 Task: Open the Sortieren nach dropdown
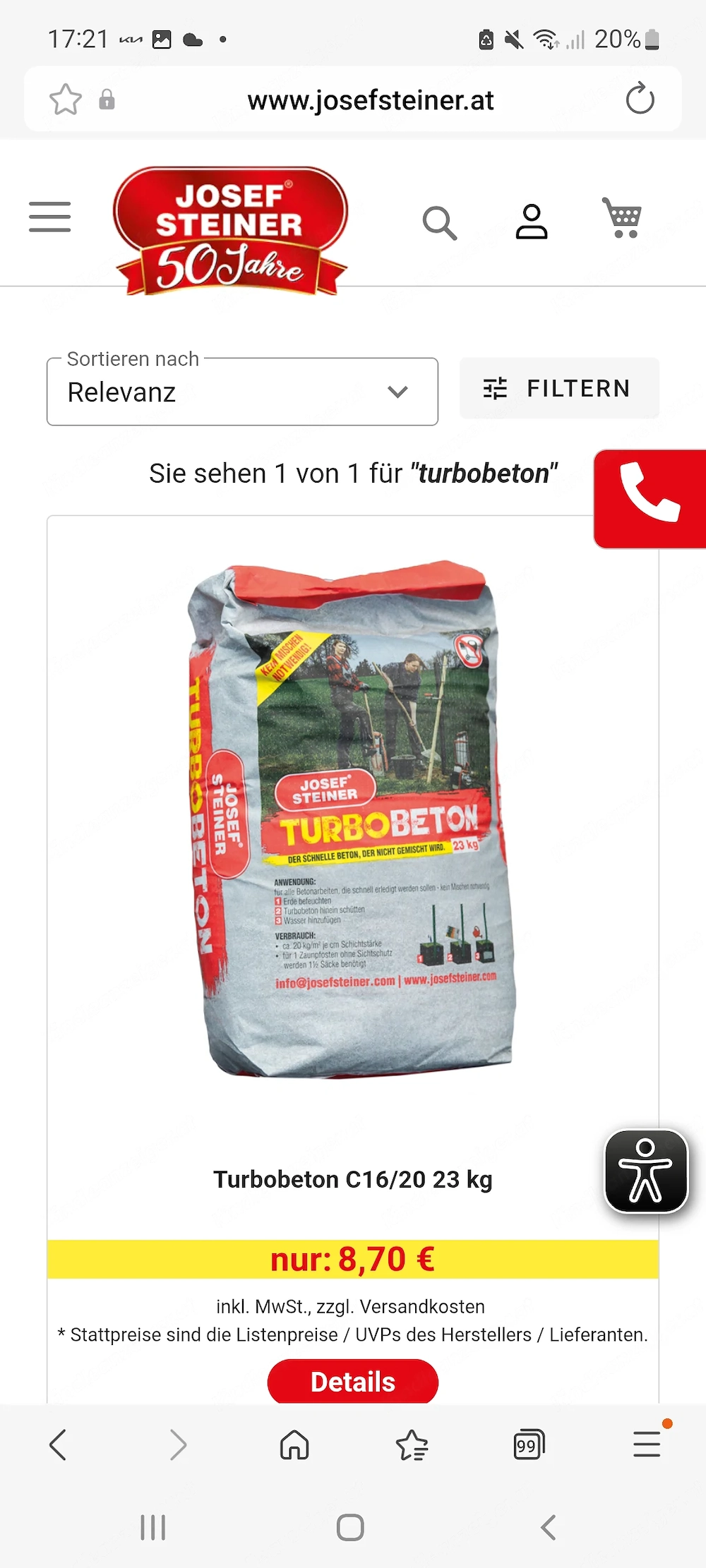[x=242, y=392]
